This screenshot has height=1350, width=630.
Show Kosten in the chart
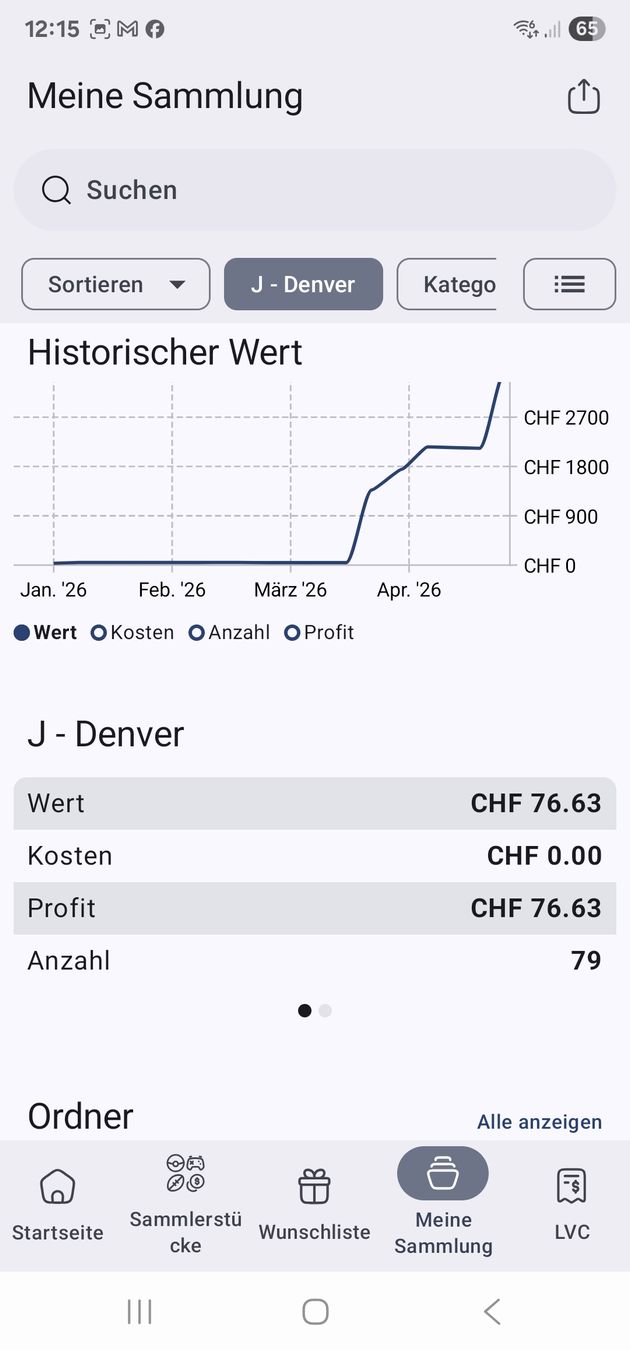[132, 633]
